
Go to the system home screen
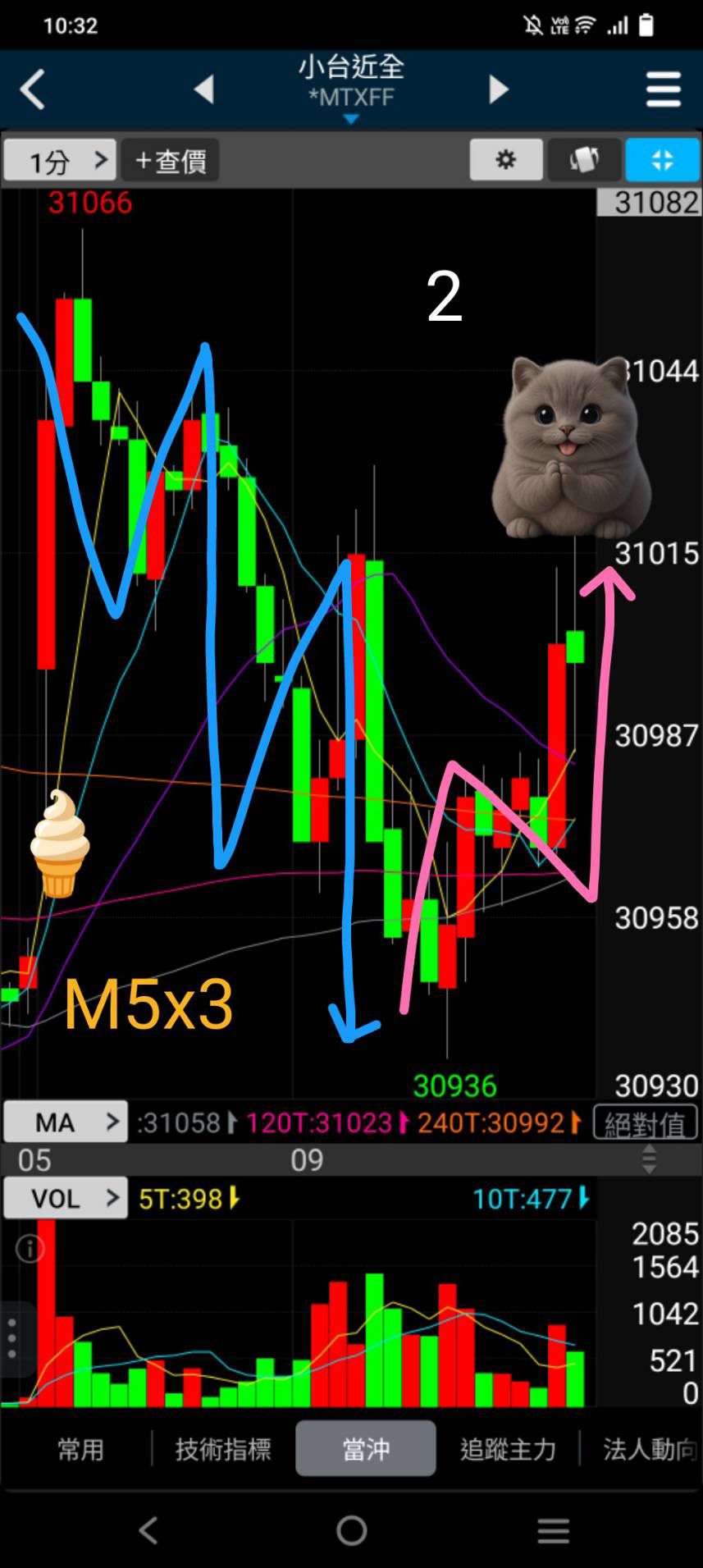pos(351,1530)
